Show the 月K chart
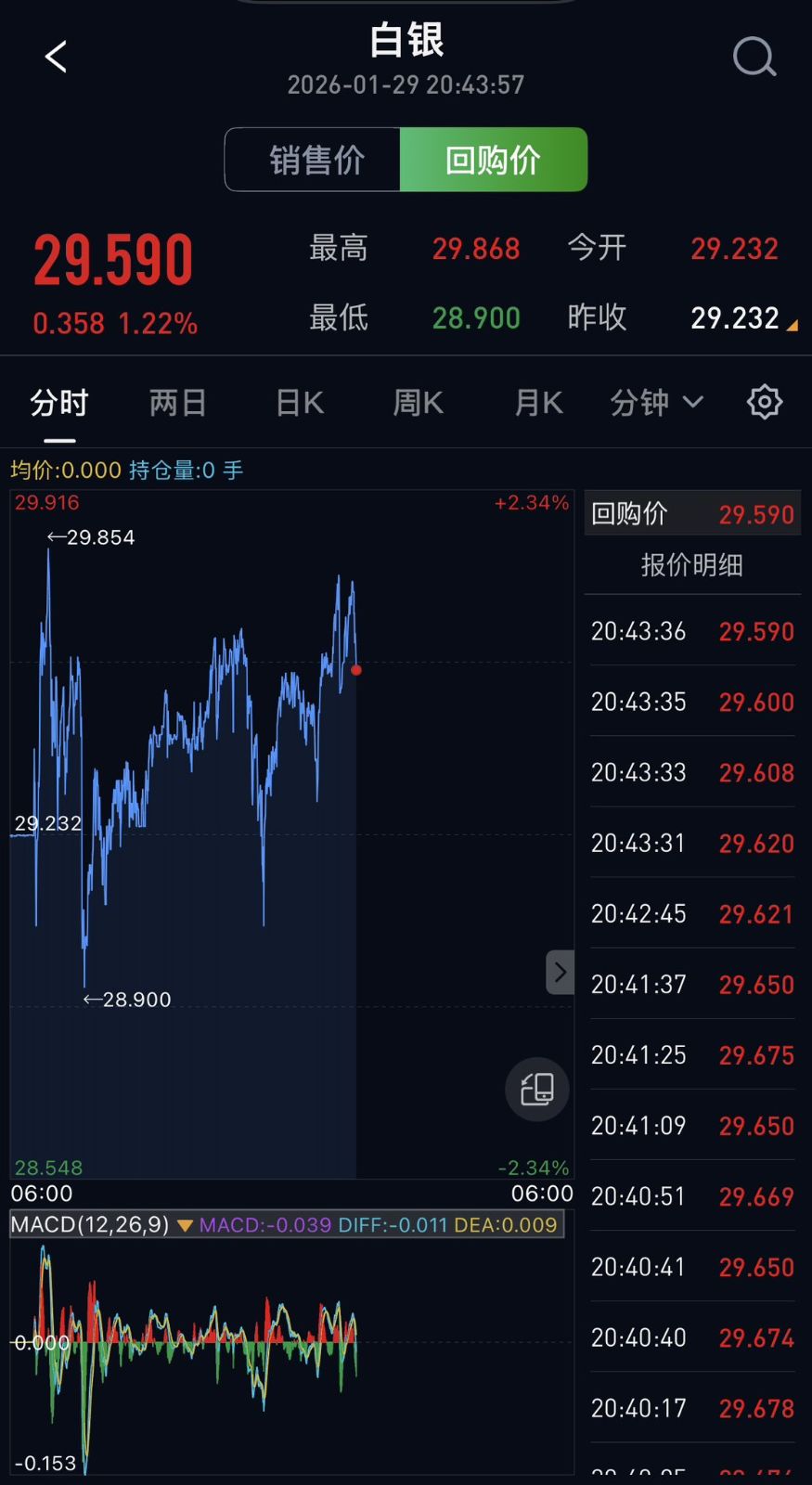 (x=538, y=403)
